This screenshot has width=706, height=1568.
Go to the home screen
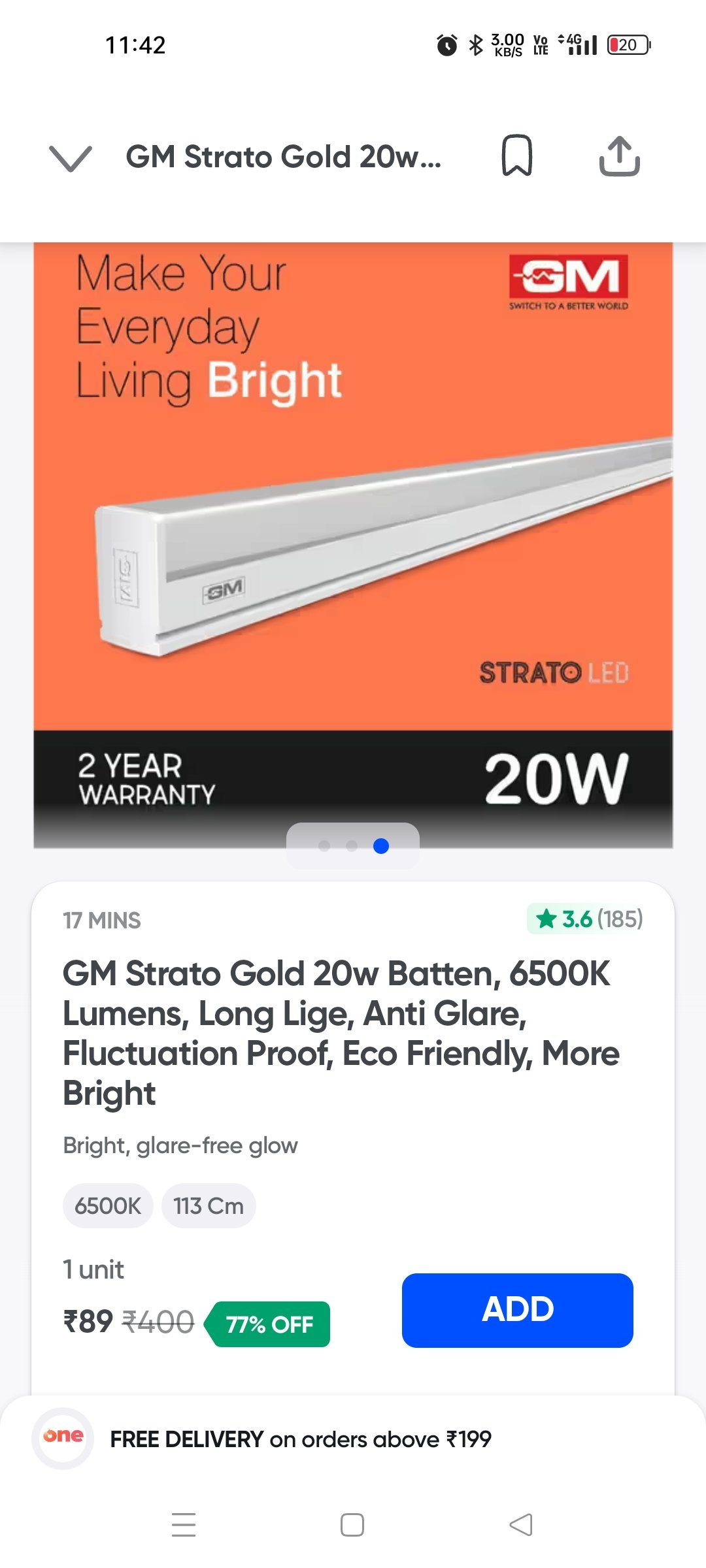352,1525
